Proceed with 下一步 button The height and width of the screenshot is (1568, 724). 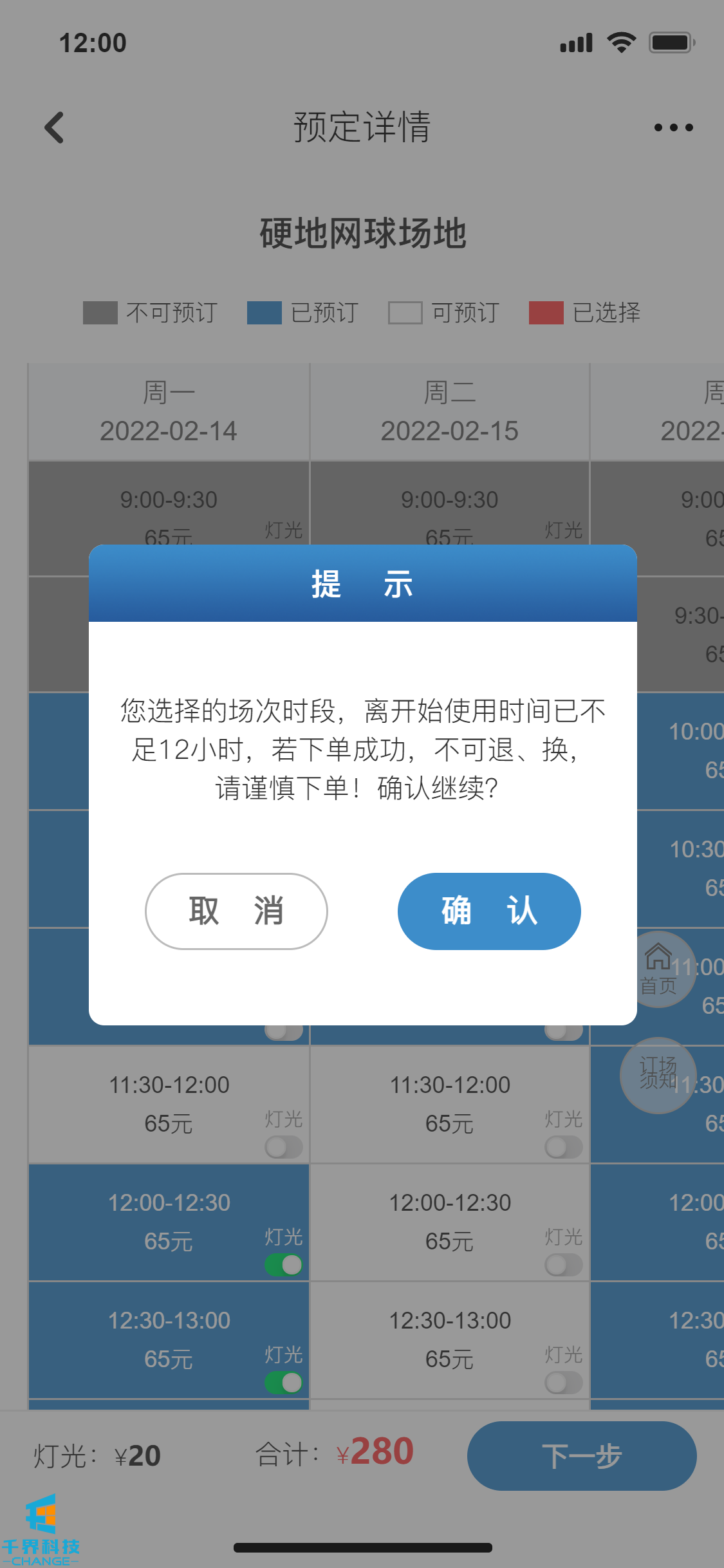[581, 1456]
